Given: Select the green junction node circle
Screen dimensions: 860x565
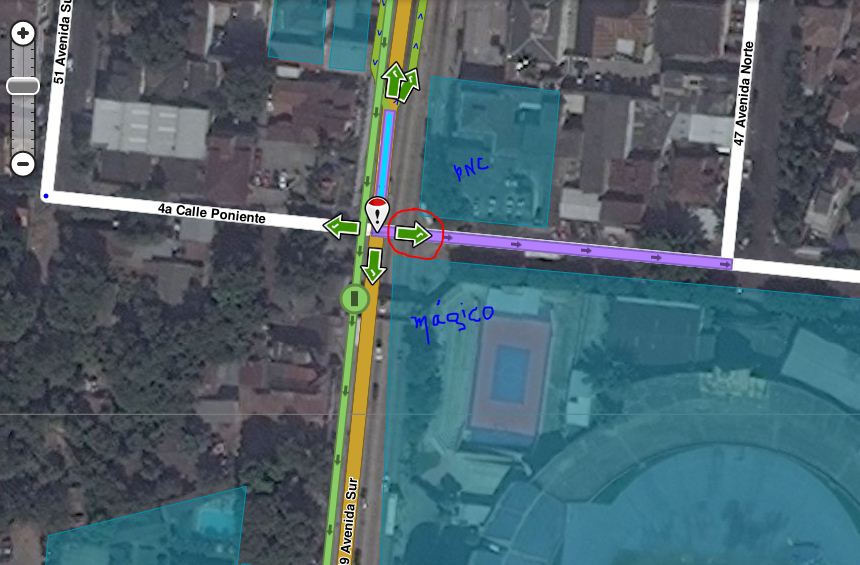Looking at the screenshot, I should click(354, 298).
